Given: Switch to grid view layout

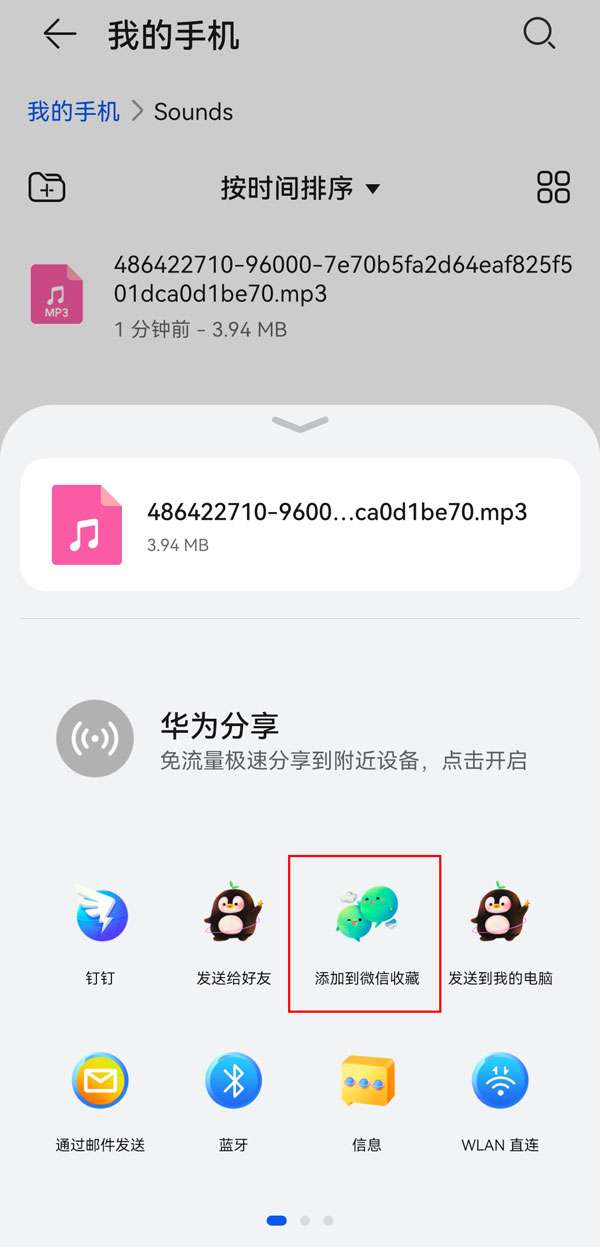Looking at the screenshot, I should (x=553, y=187).
